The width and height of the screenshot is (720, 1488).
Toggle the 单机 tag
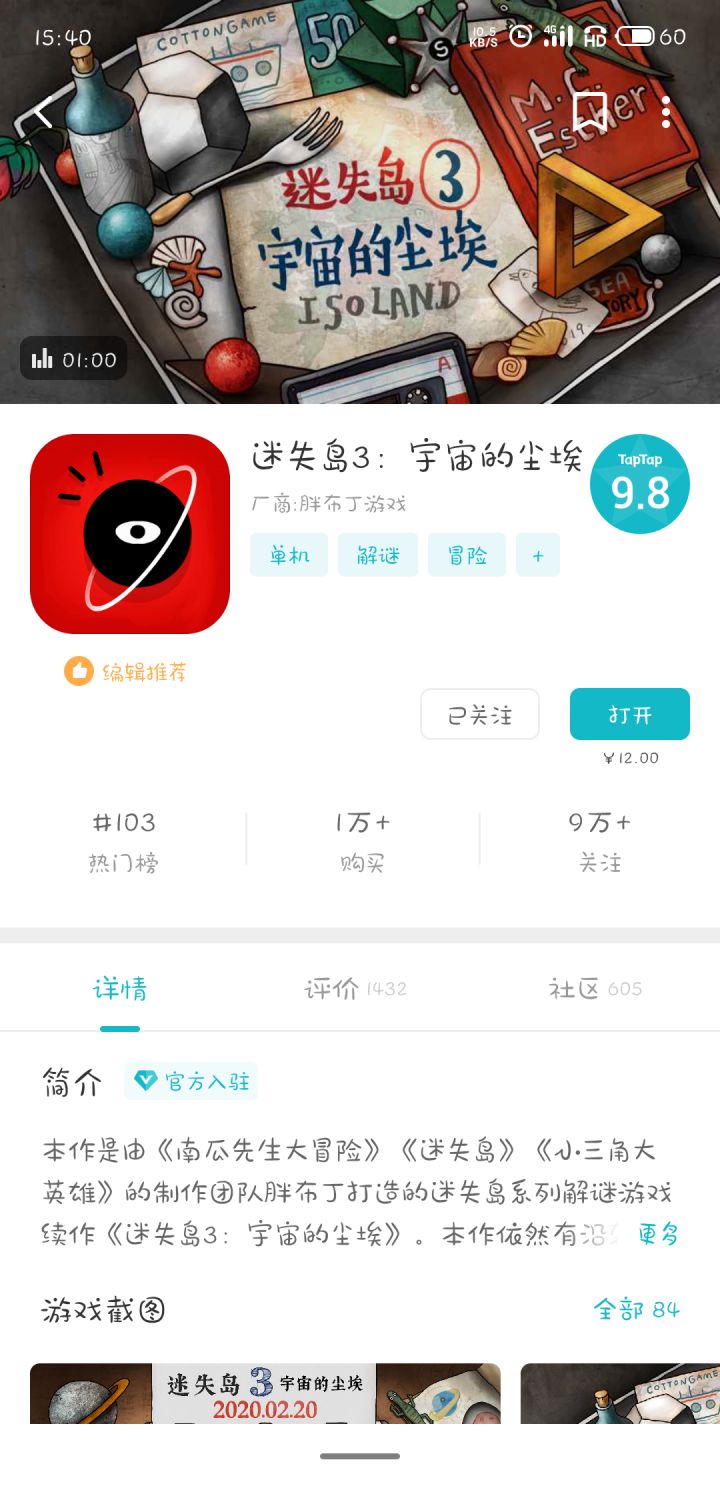pos(288,554)
